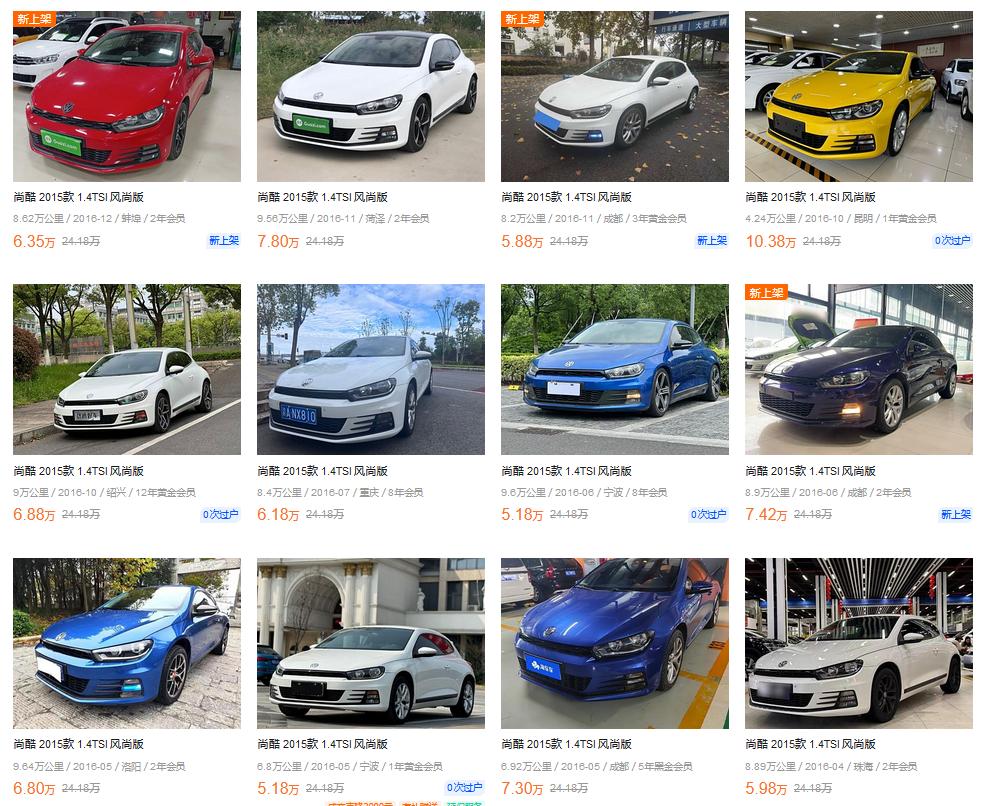
Task: Open the yellow 尚酷 listing priced 10.38万
Action: [858, 97]
